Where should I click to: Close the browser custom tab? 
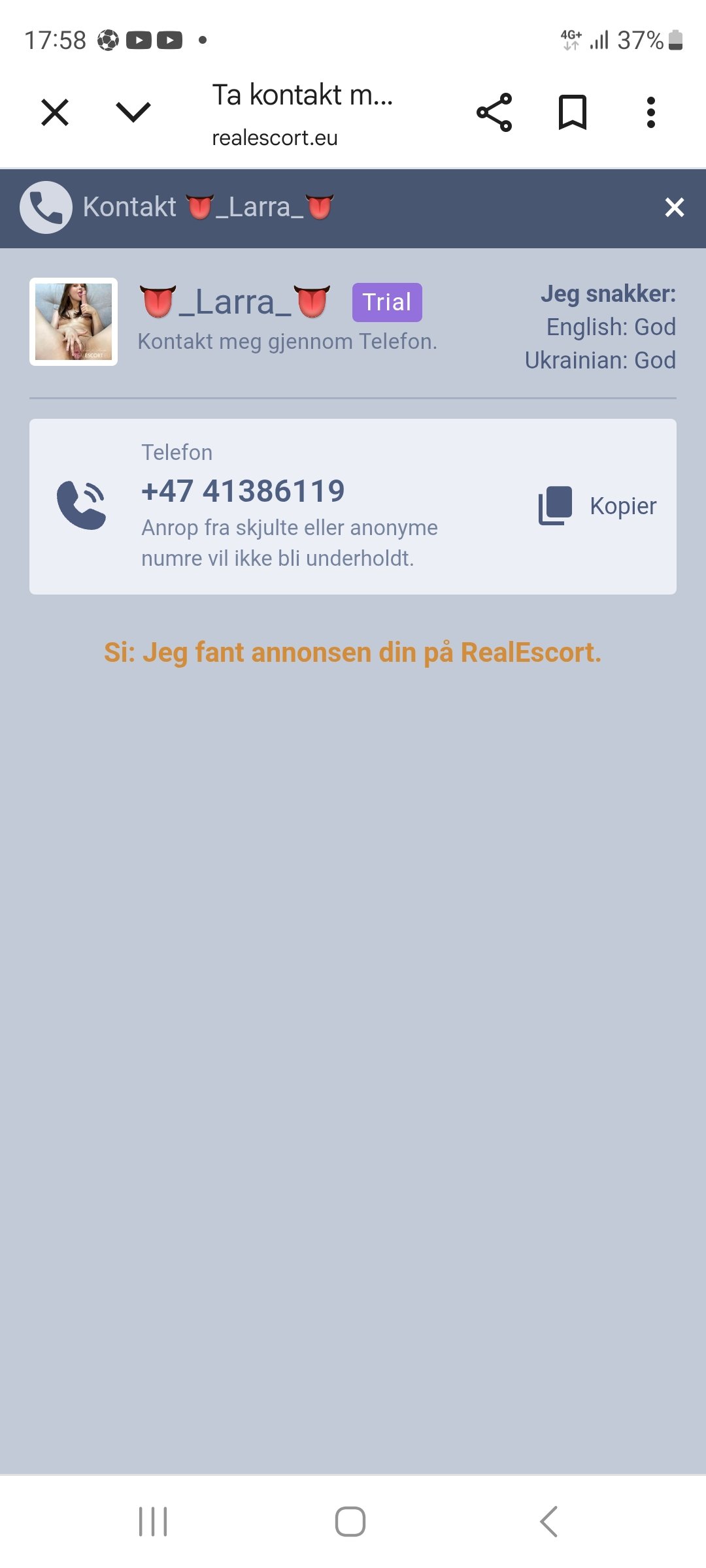pyautogui.click(x=55, y=112)
